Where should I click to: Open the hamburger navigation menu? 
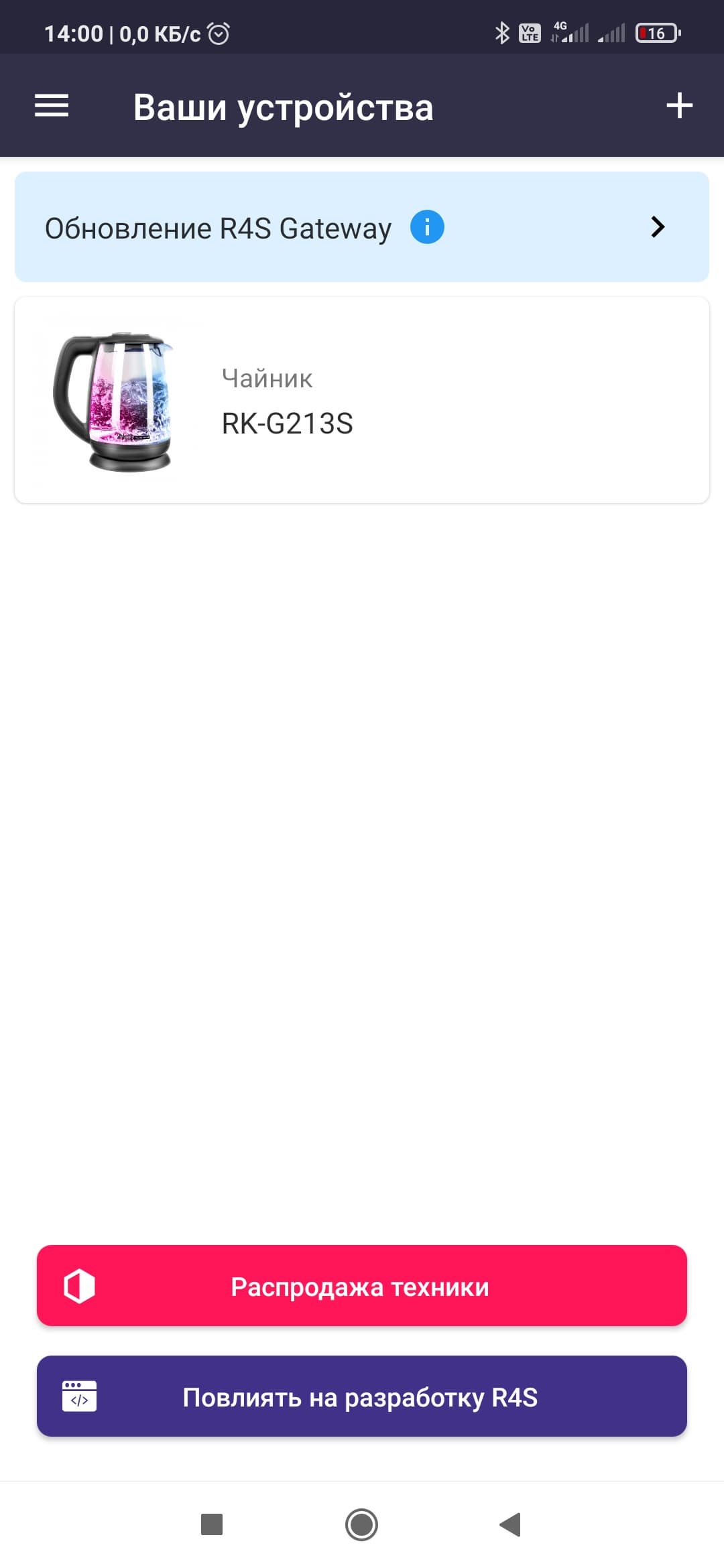(x=52, y=106)
